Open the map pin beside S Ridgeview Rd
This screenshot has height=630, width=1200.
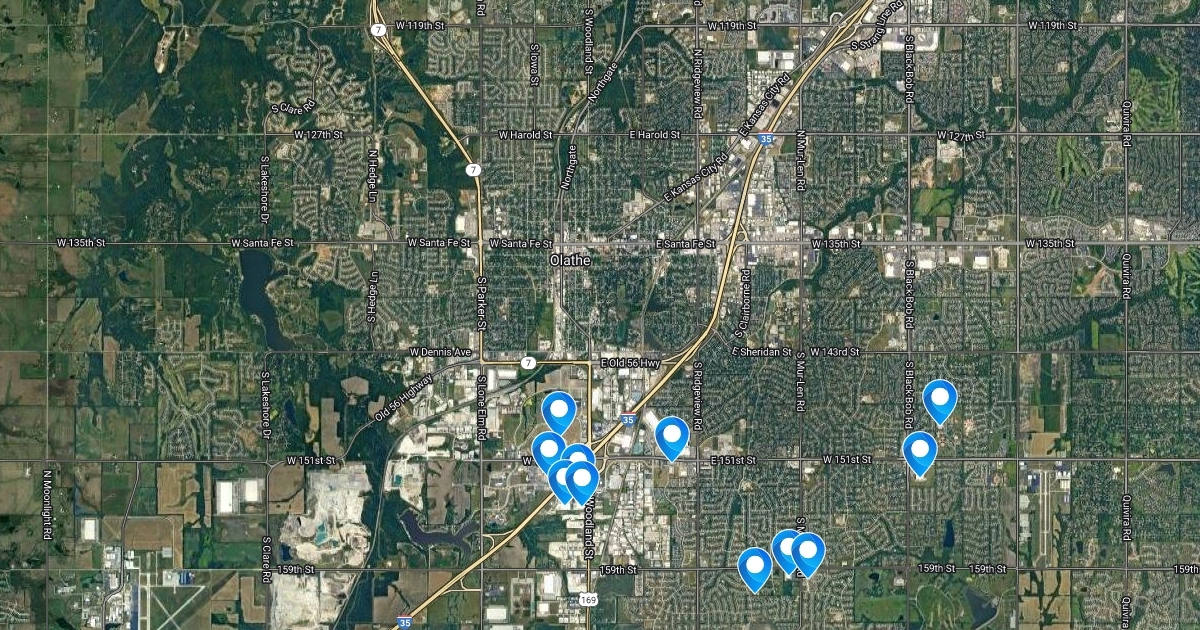click(x=673, y=435)
